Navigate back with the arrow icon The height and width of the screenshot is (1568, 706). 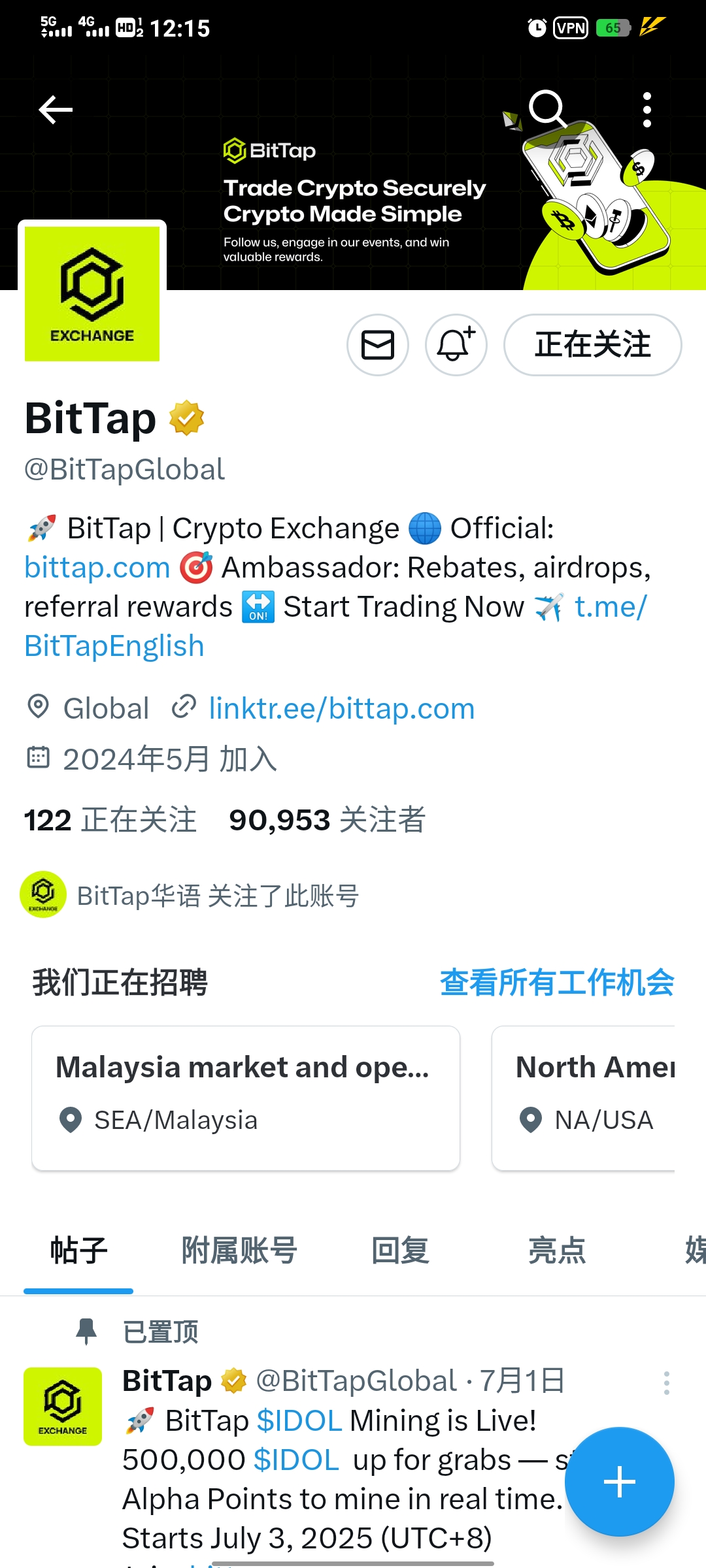(x=56, y=110)
